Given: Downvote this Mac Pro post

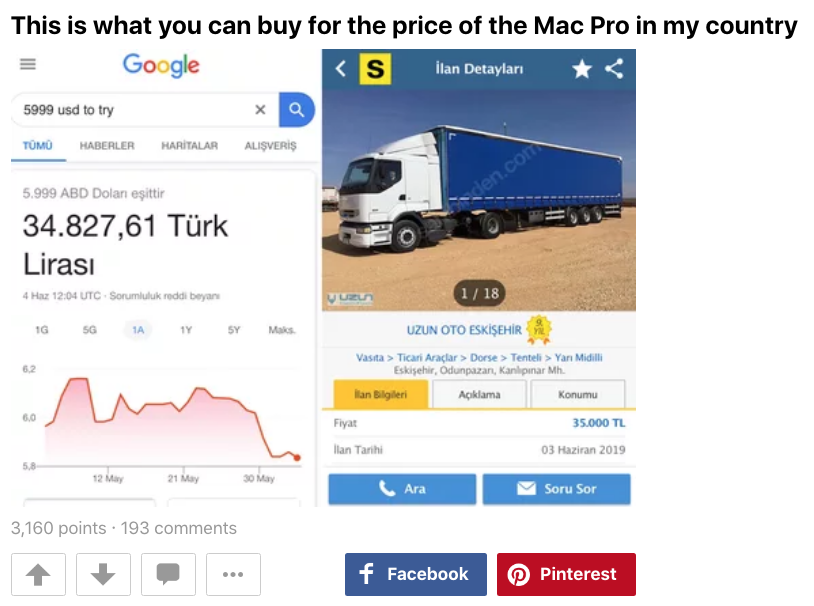Looking at the screenshot, I should click(x=103, y=574).
